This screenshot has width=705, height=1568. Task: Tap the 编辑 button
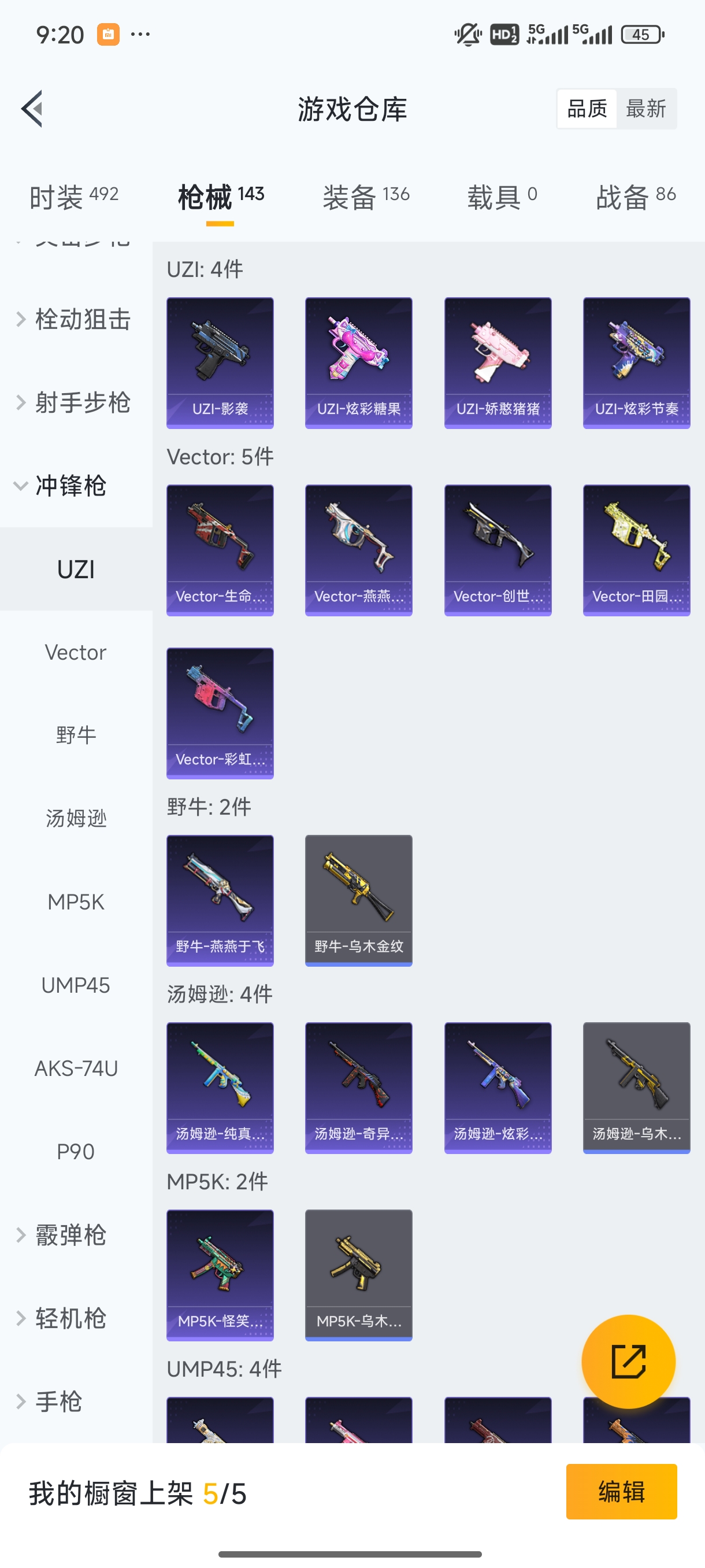tap(621, 1491)
